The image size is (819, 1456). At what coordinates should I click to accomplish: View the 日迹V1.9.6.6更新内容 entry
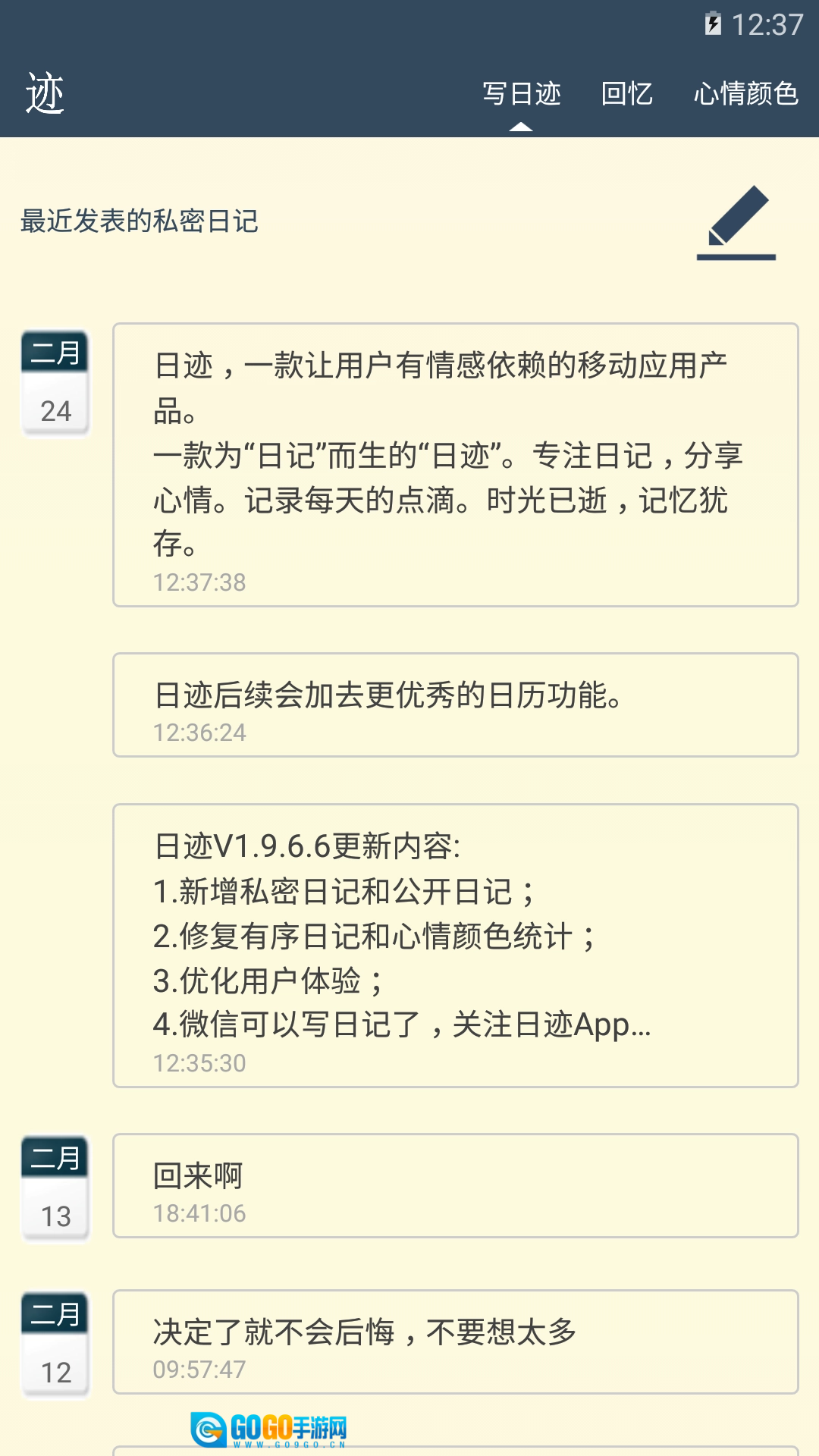pyautogui.click(x=455, y=945)
